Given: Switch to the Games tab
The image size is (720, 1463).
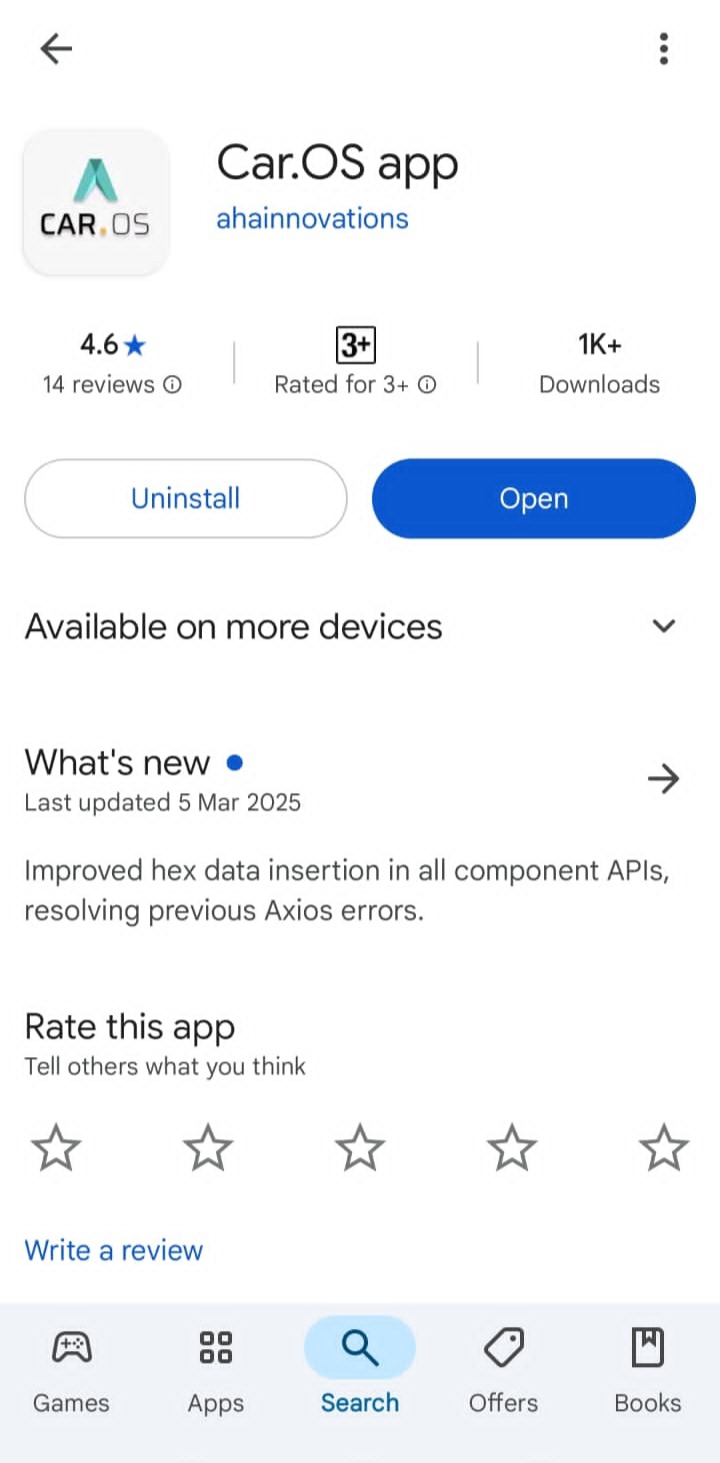Looking at the screenshot, I should [71, 1371].
